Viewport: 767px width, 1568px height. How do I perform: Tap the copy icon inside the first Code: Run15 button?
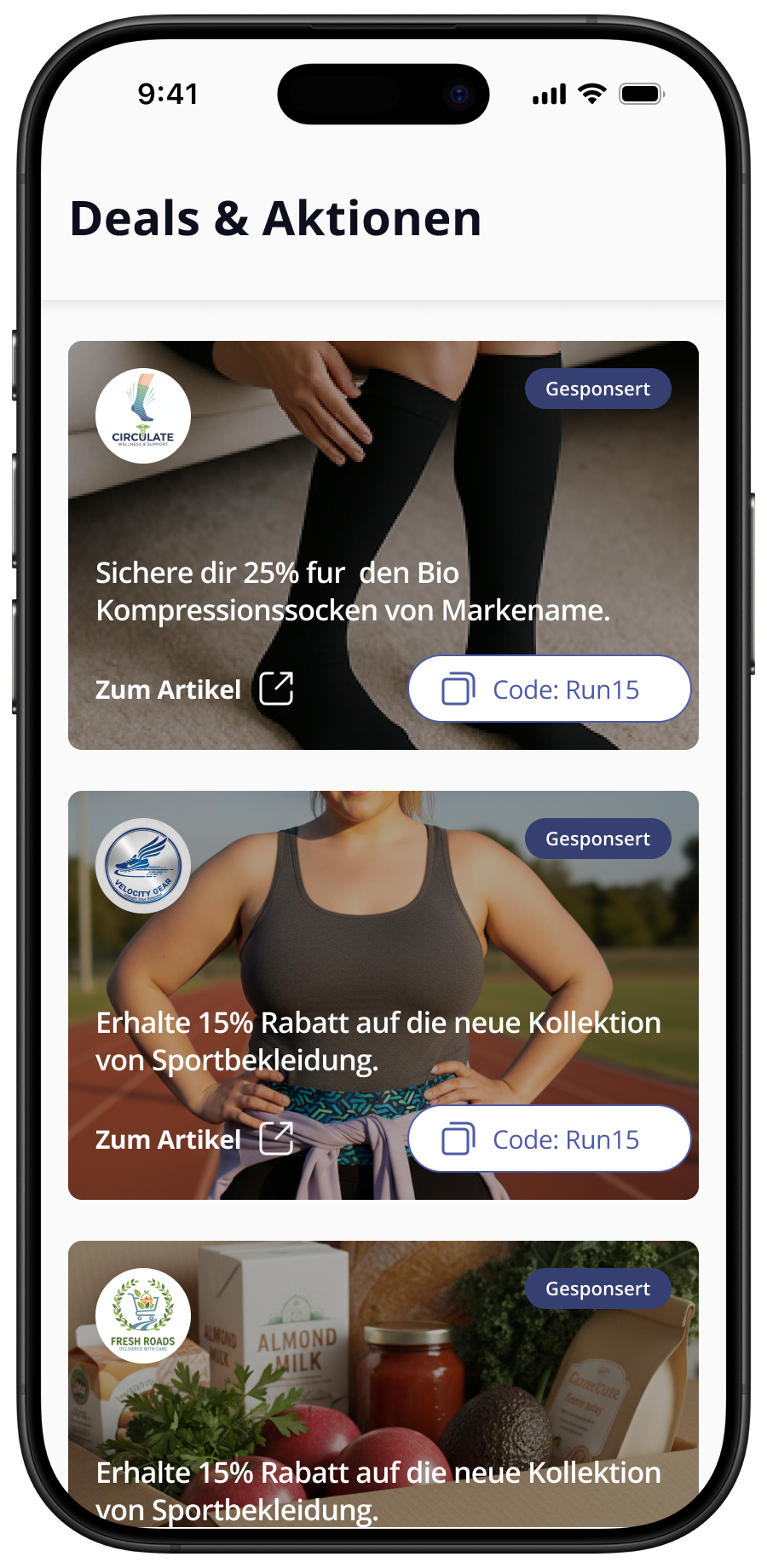(x=458, y=689)
